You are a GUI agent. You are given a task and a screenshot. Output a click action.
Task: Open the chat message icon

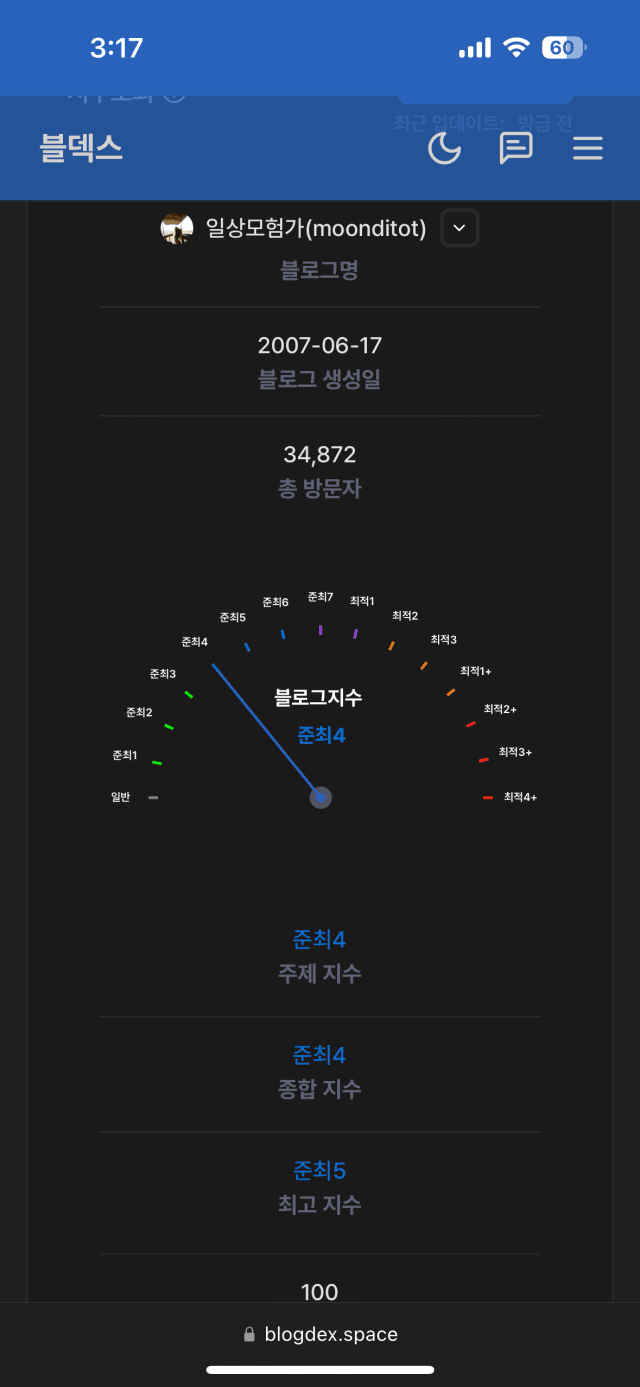pyautogui.click(x=516, y=149)
